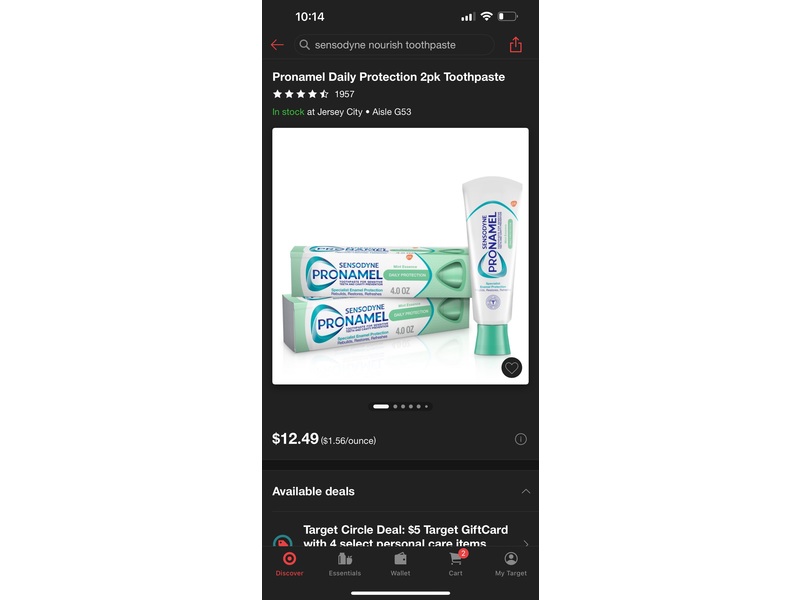Switch to the Essentials tab

[345, 564]
